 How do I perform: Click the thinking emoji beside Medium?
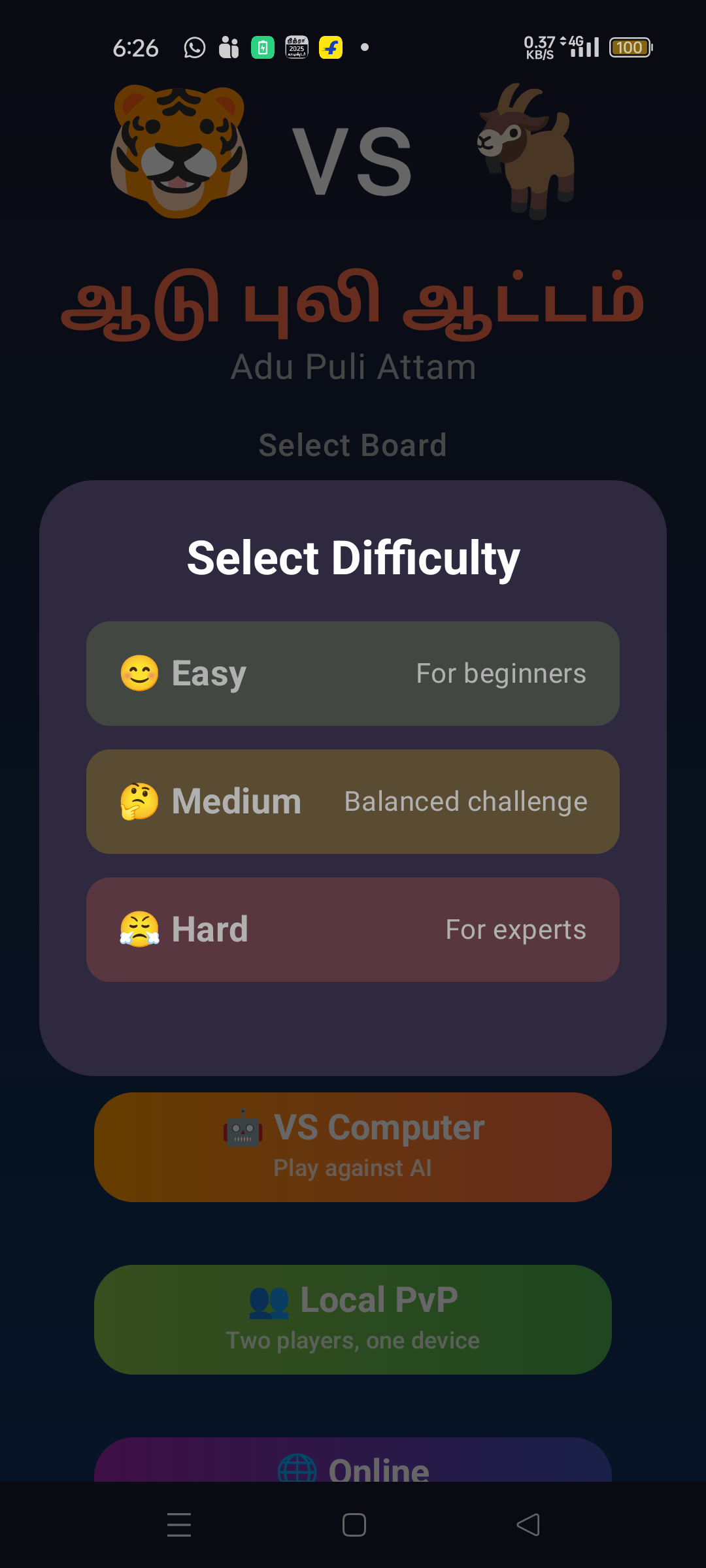point(138,801)
